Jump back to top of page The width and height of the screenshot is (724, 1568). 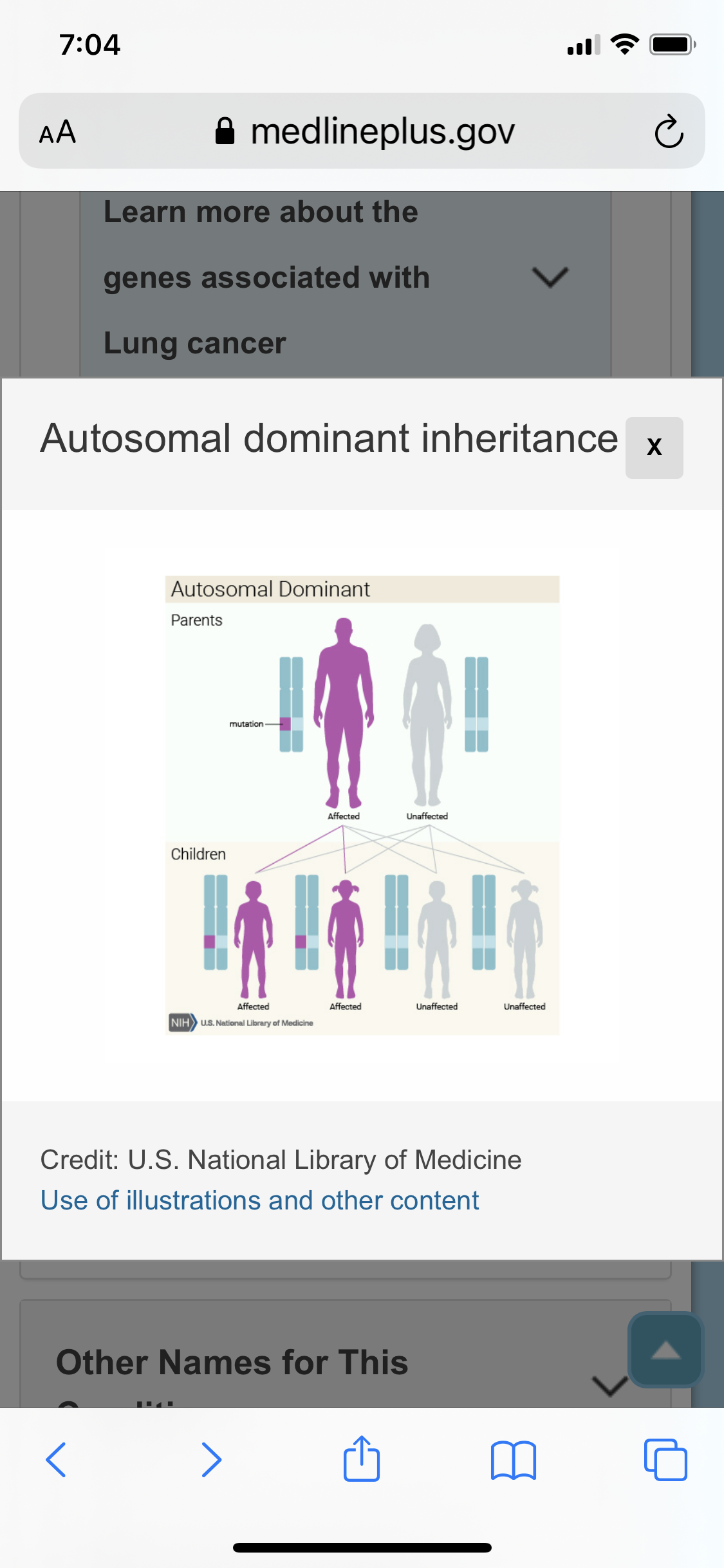coord(665,1349)
